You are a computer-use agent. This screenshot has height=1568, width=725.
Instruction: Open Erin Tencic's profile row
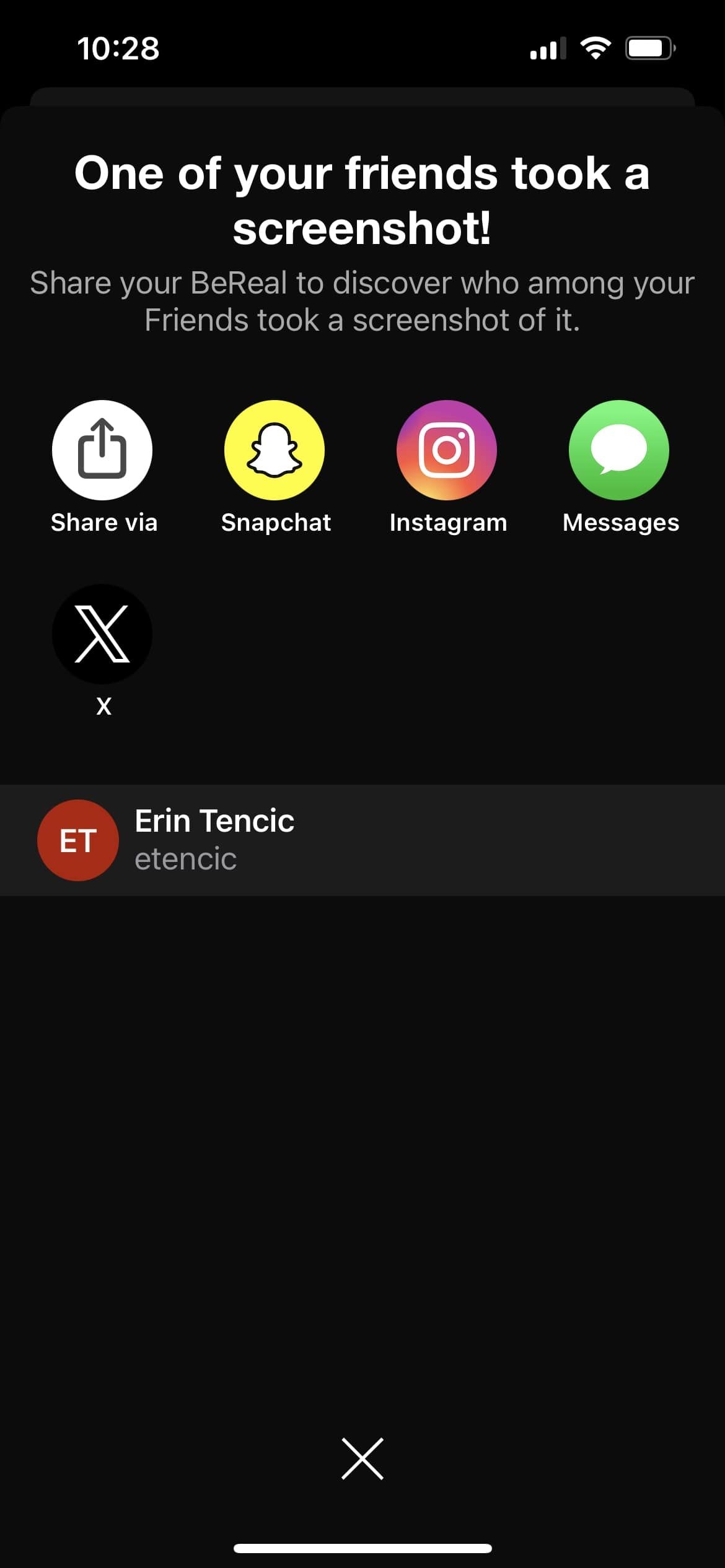362,840
